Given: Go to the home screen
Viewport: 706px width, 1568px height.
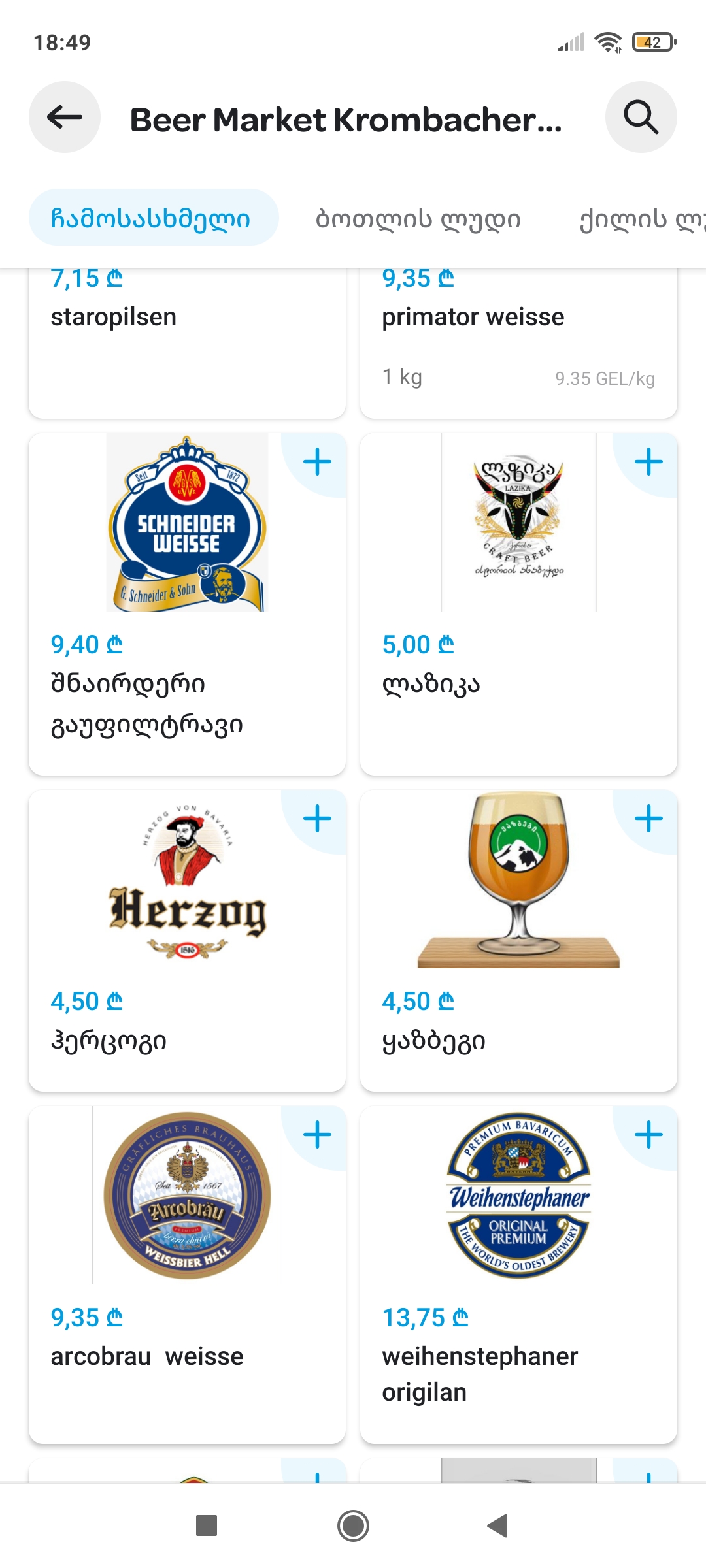Looking at the screenshot, I should point(353,1526).
